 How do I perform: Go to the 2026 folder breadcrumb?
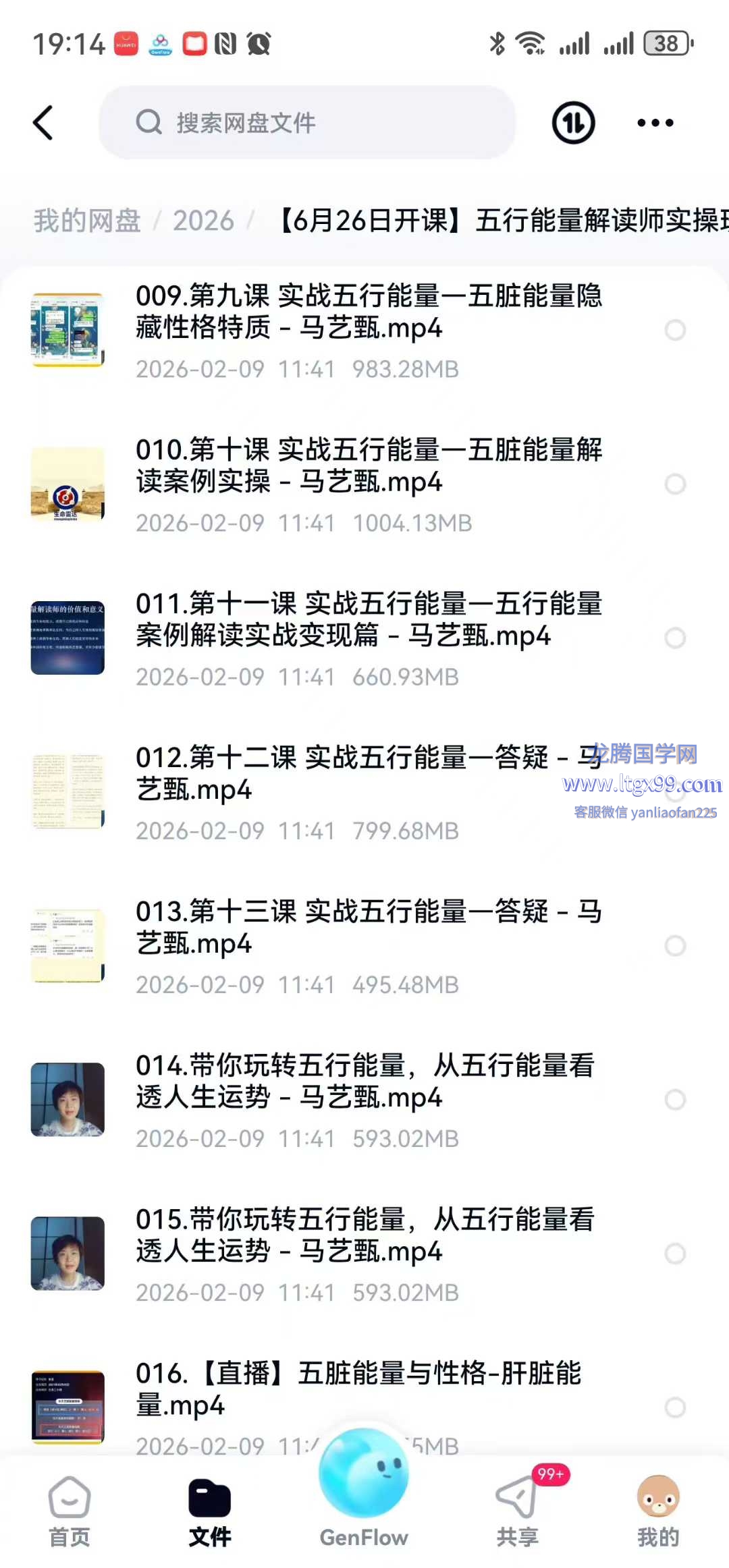[x=203, y=221]
